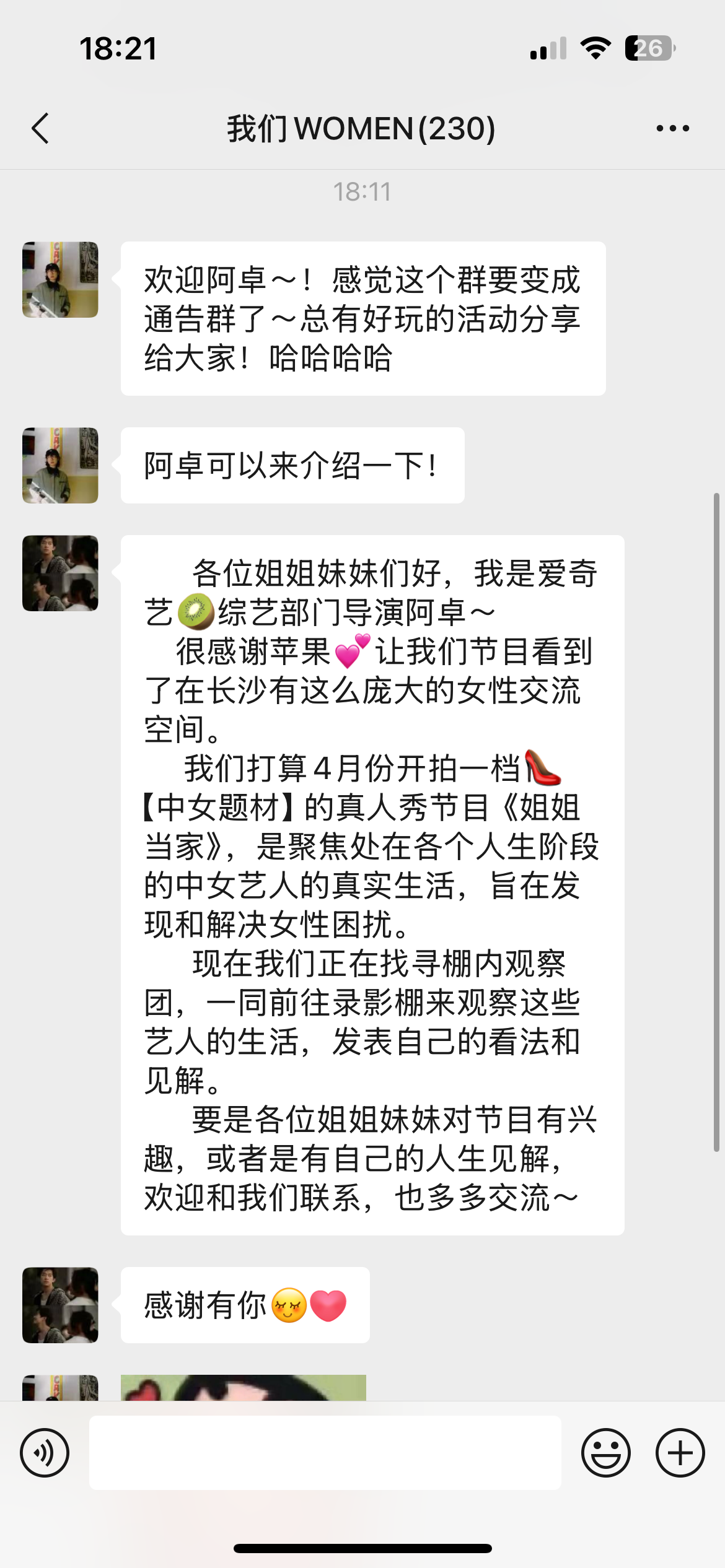
Task: Switch to voice message input
Action: click(45, 1453)
